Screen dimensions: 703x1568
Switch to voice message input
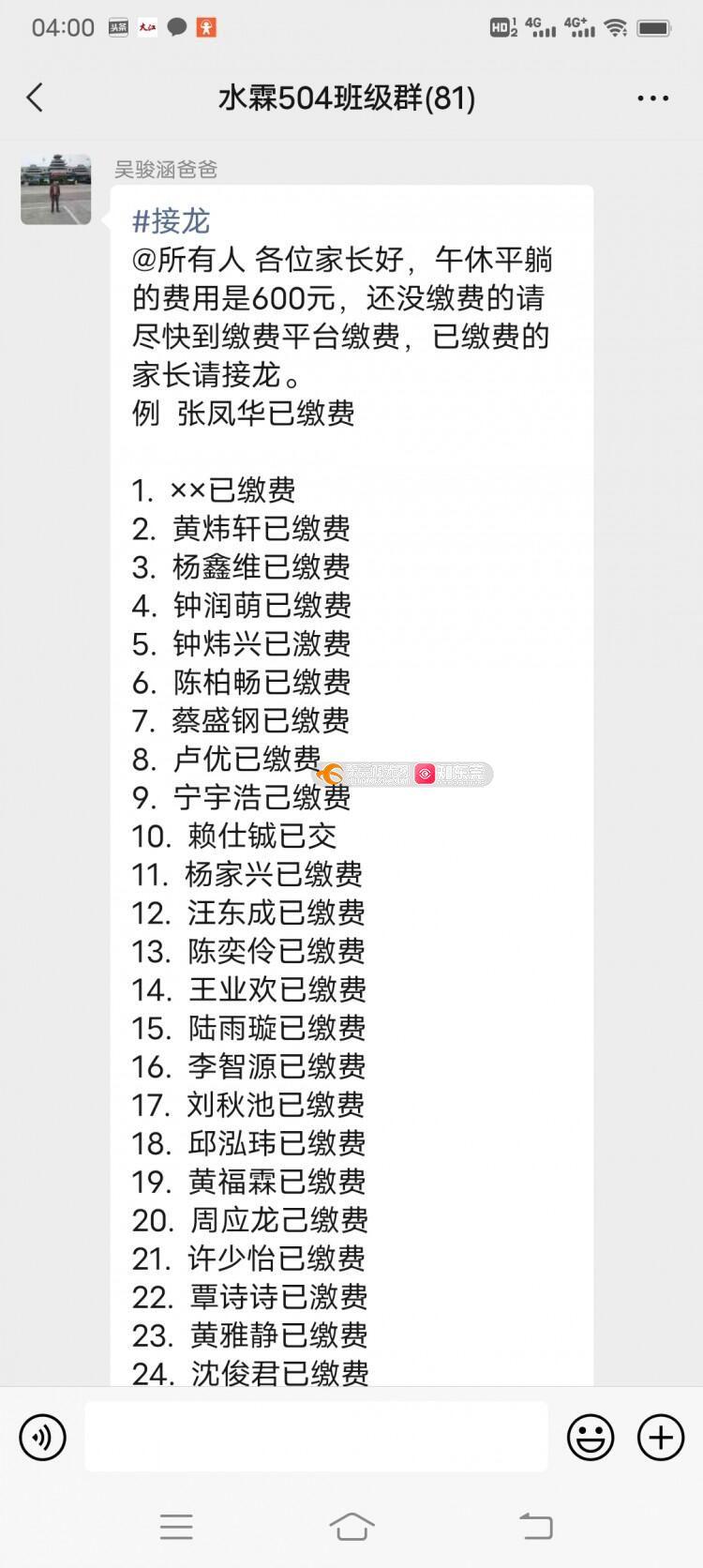pos(43,1437)
